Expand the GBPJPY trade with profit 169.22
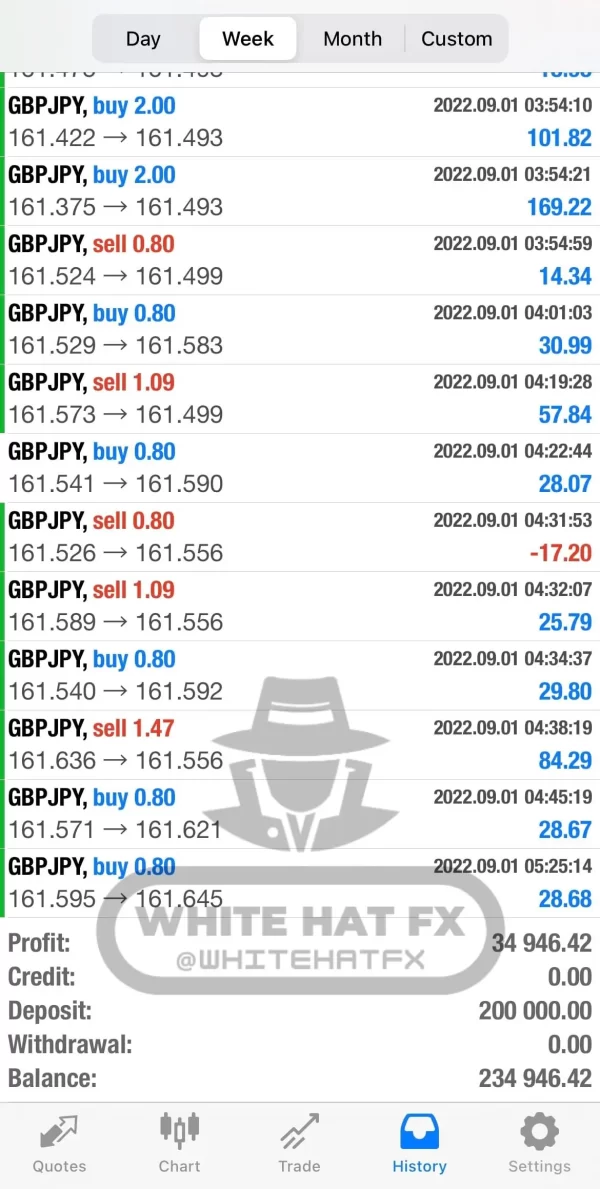The image size is (600, 1189). (300, 191)
